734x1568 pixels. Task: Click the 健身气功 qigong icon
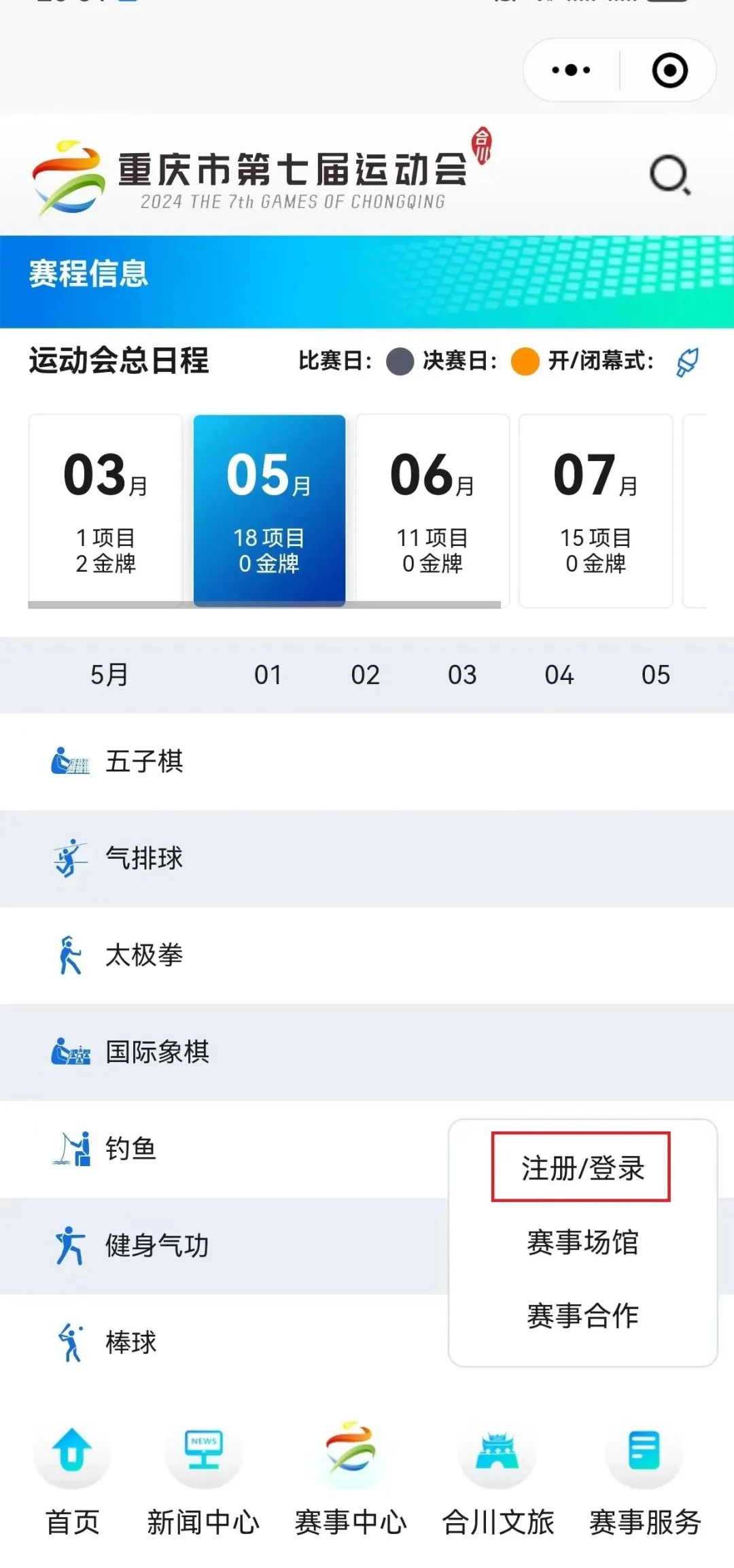[x=70, y=1246]
